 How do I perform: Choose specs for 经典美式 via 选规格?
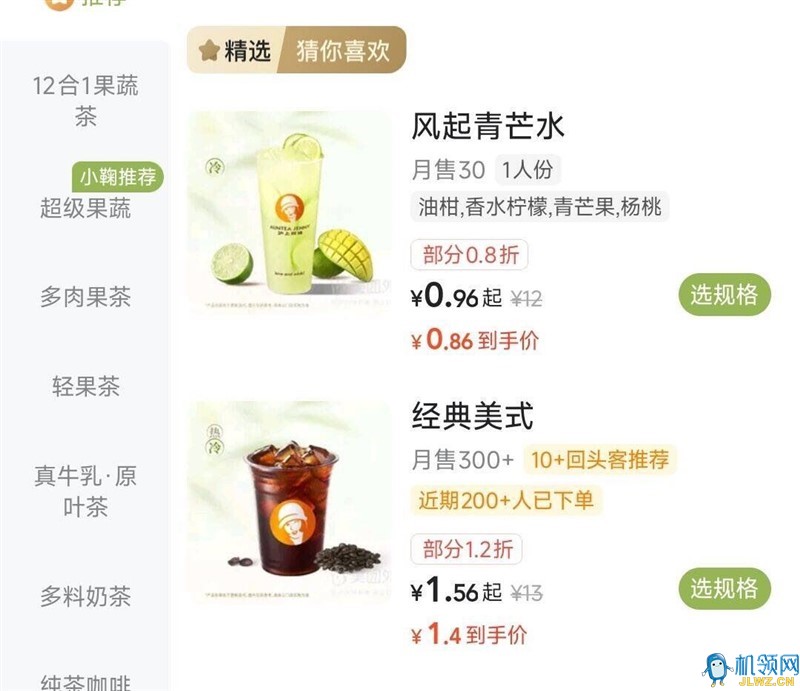click(x=725, y=588)
